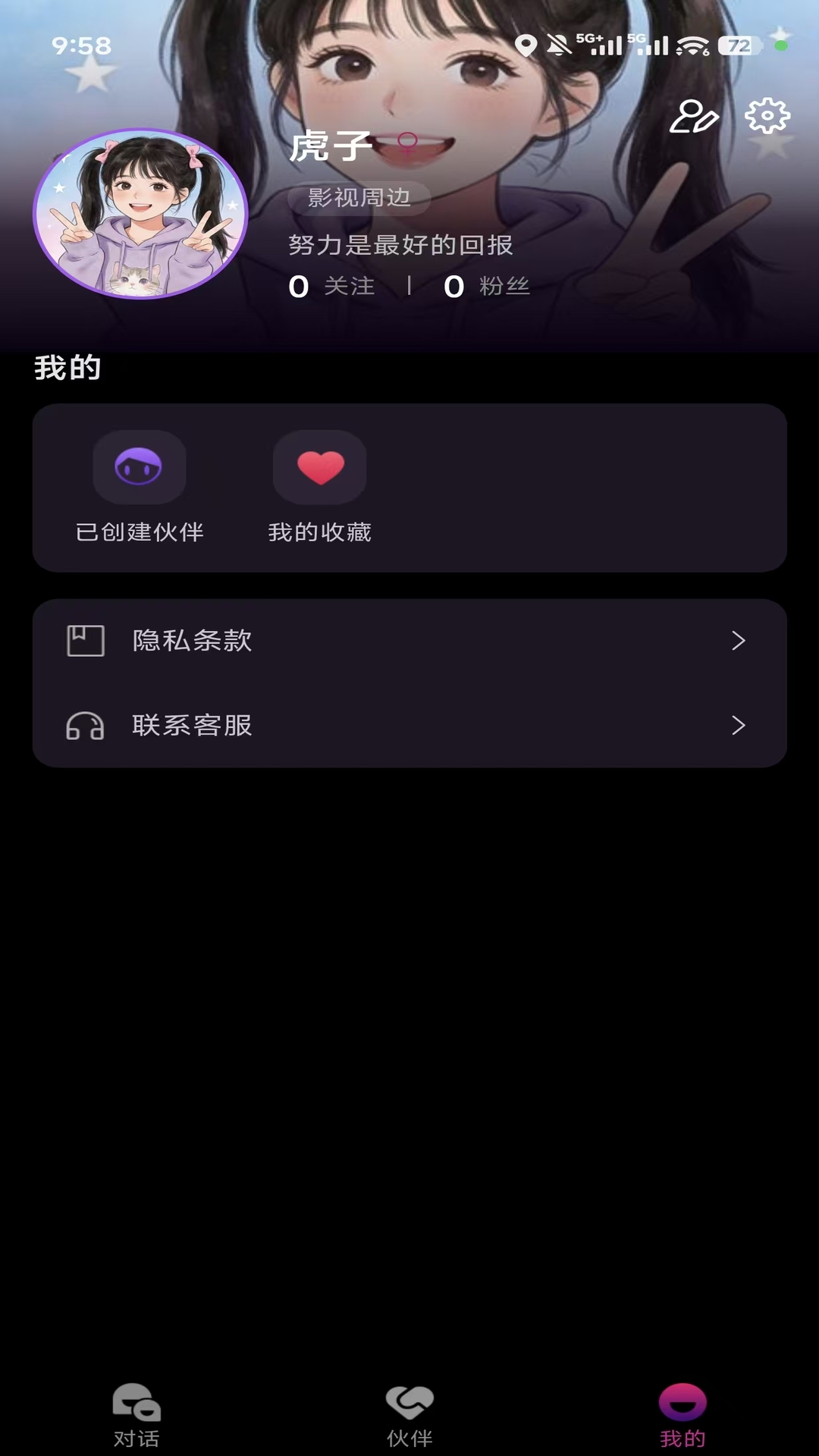Open 已创建伙伴 robot icon
Image resolution: width=819 pixels, height=1456 pixels.
(x=140, y=468)
